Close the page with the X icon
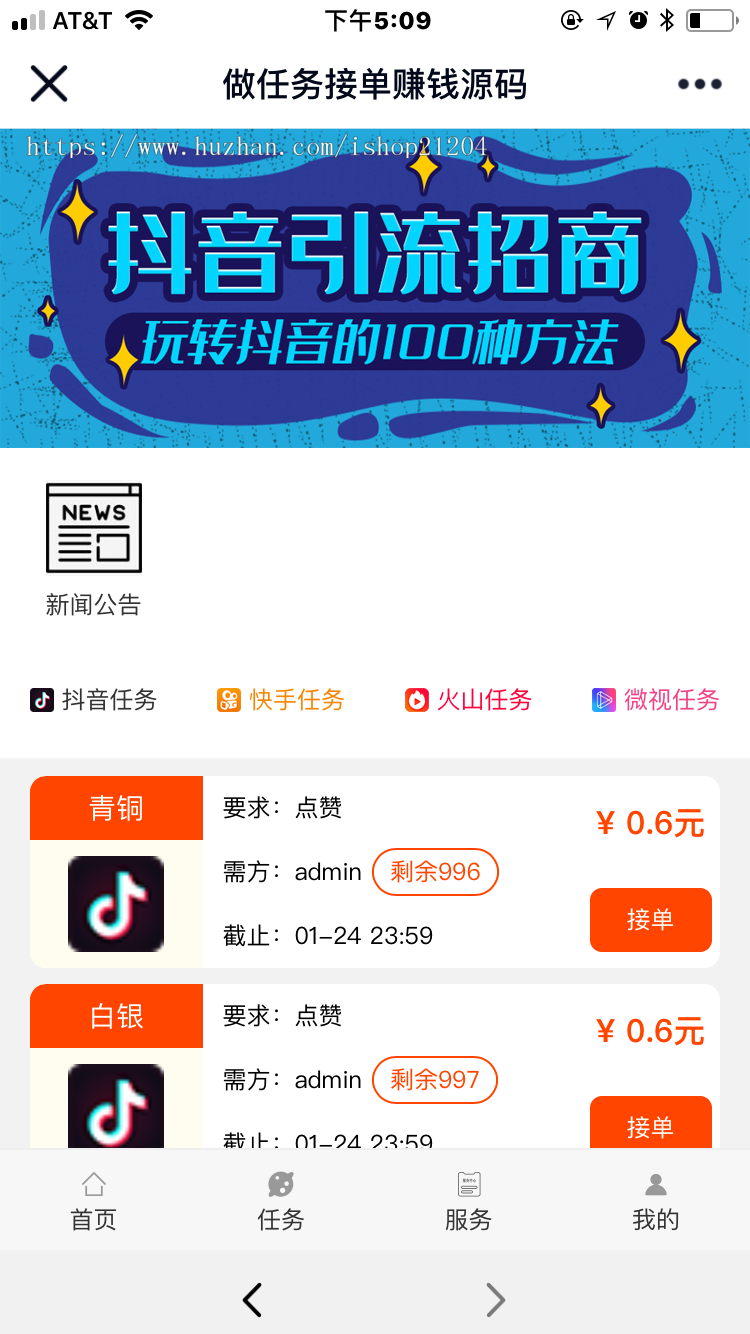The image size is (750, 1334). point(48,84)
